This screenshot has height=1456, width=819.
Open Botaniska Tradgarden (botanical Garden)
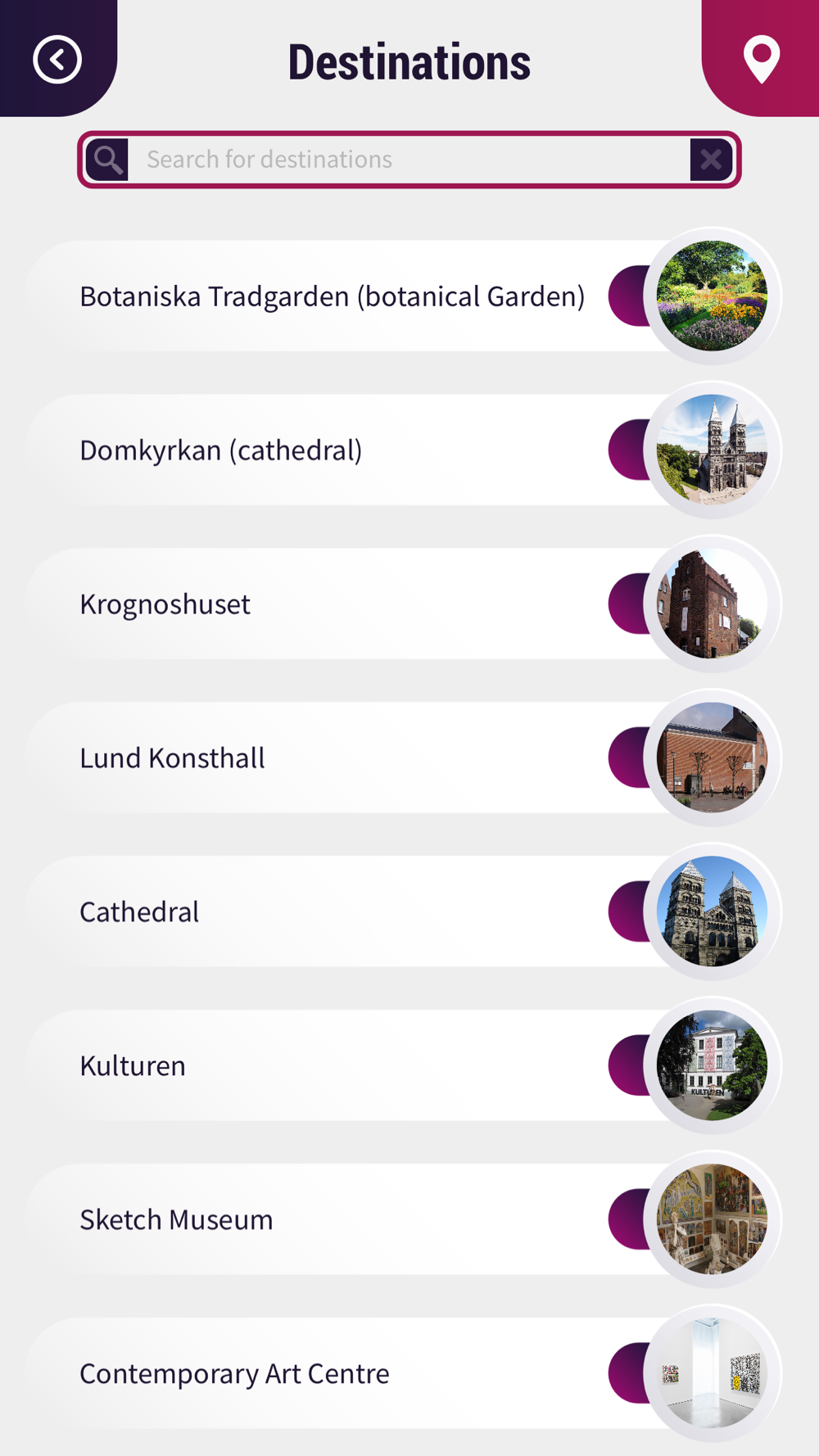(x=403, y=296)
